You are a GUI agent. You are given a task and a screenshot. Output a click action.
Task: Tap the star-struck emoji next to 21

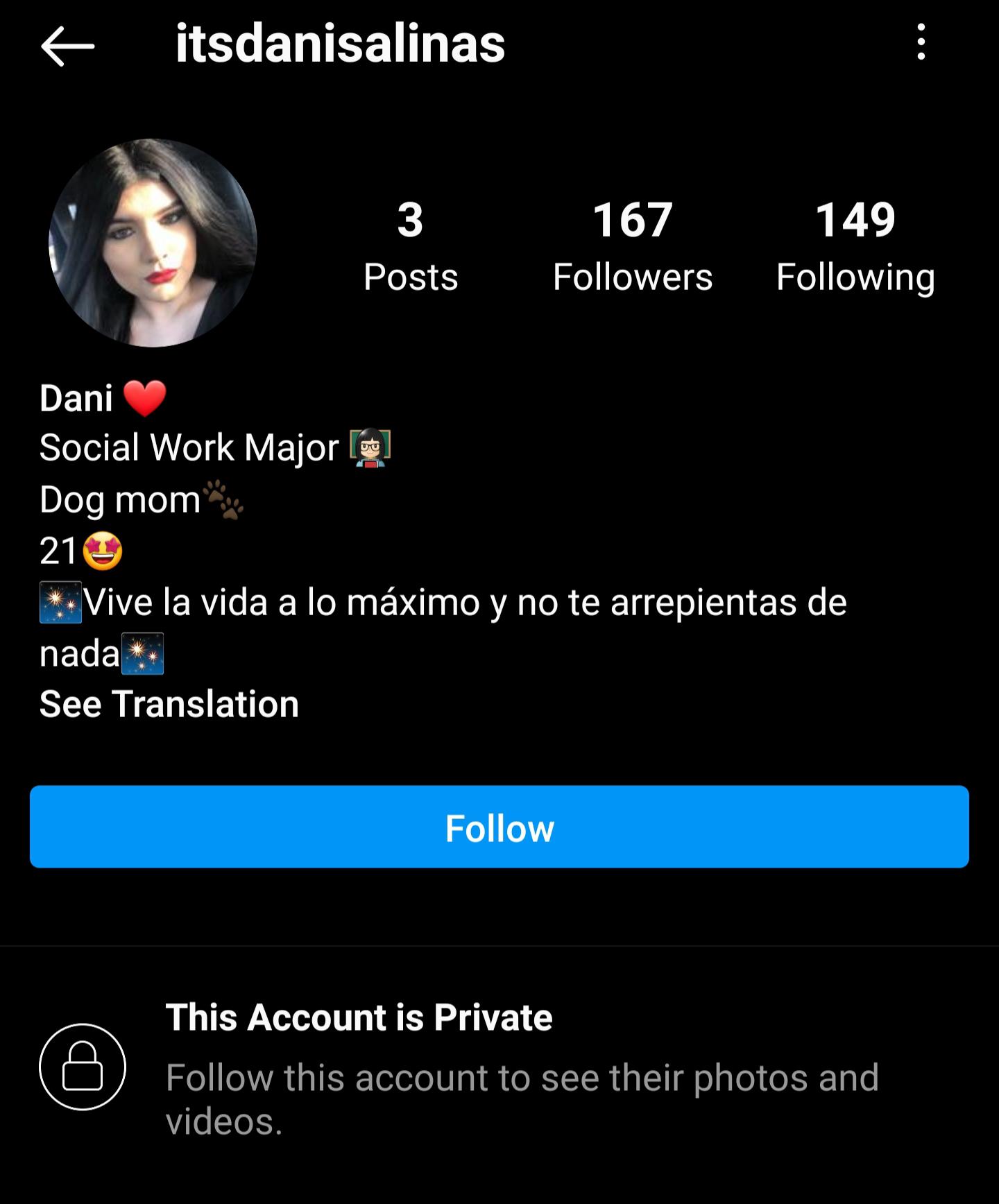[101, 551]
